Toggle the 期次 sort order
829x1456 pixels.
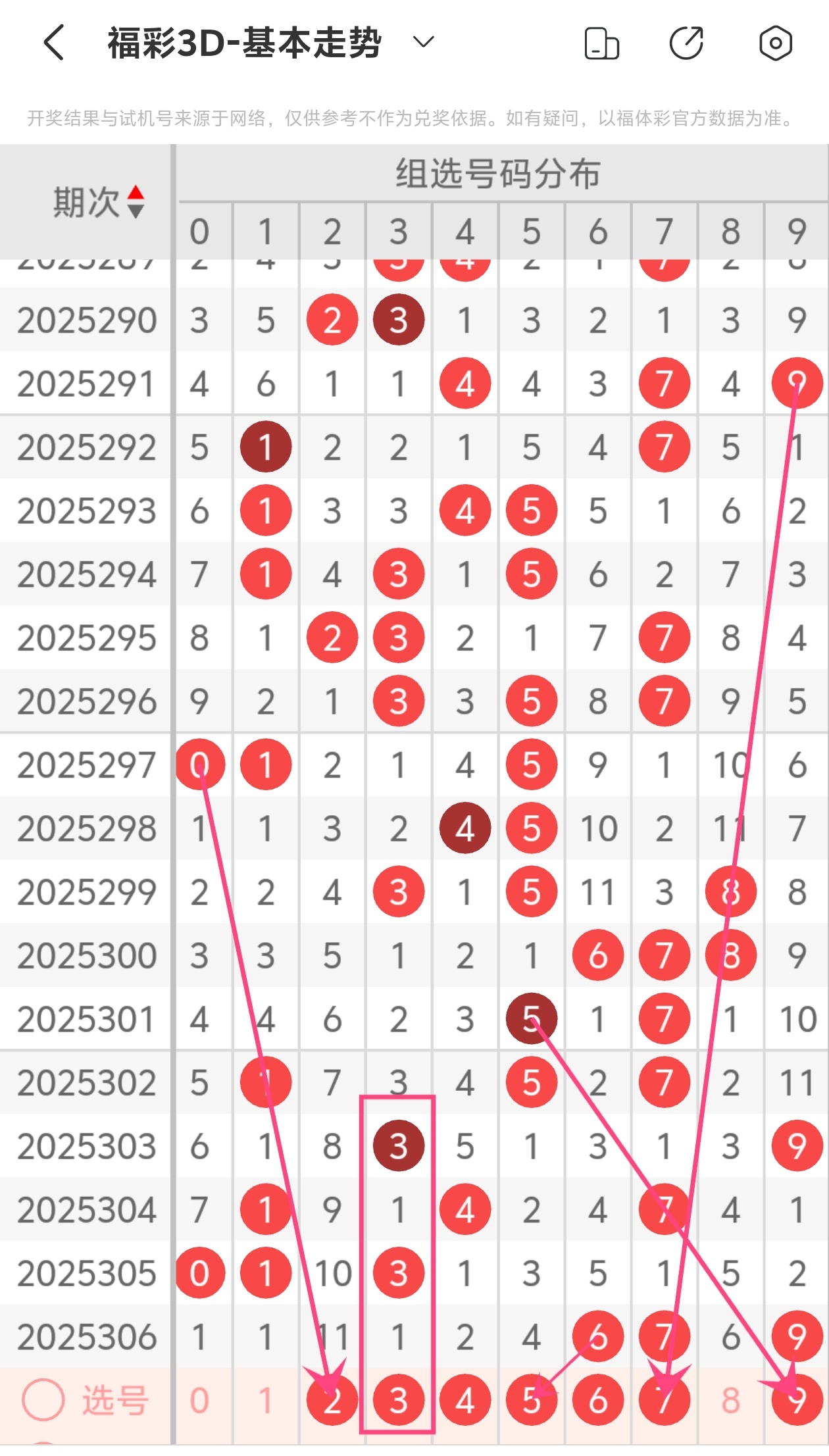tap(135, 201)
